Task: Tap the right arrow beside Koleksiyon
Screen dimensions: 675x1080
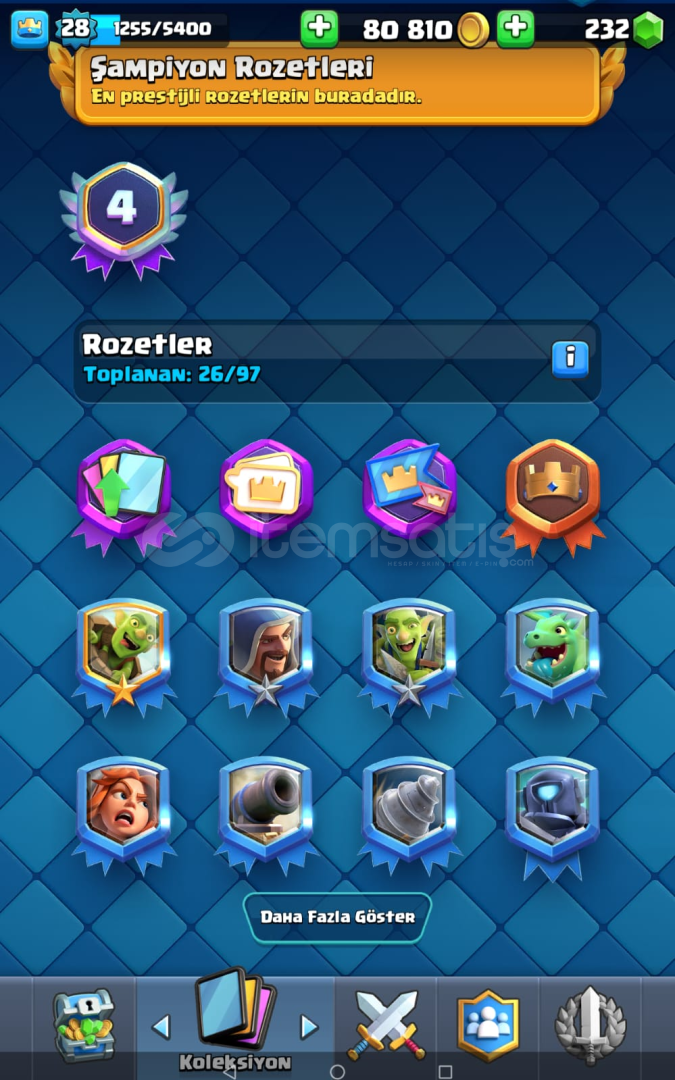Action: coord(309,1027)
